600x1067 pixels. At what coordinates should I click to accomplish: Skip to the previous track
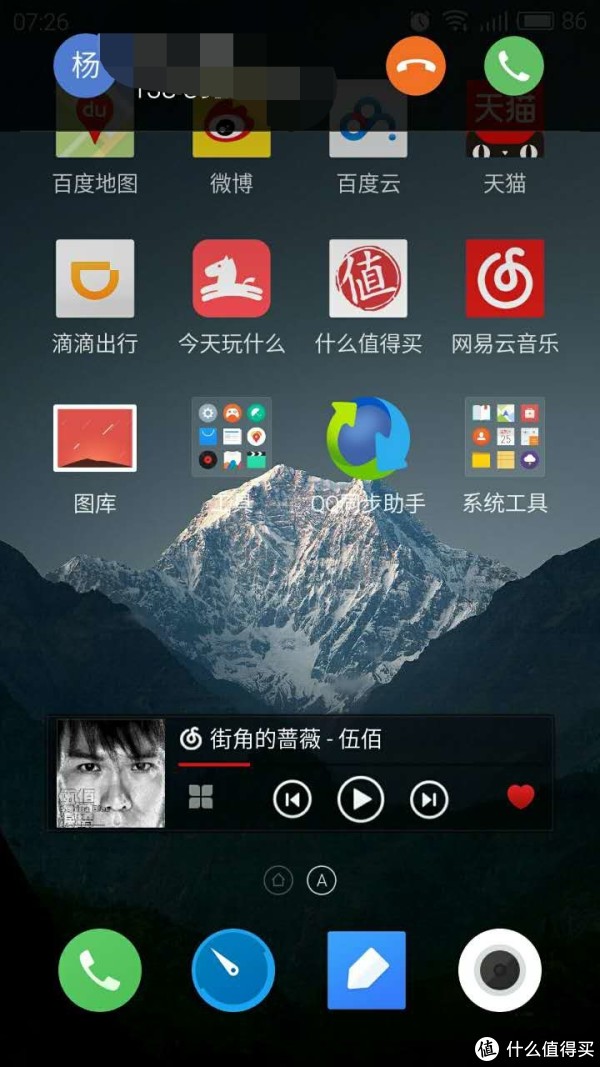[293, 799]
